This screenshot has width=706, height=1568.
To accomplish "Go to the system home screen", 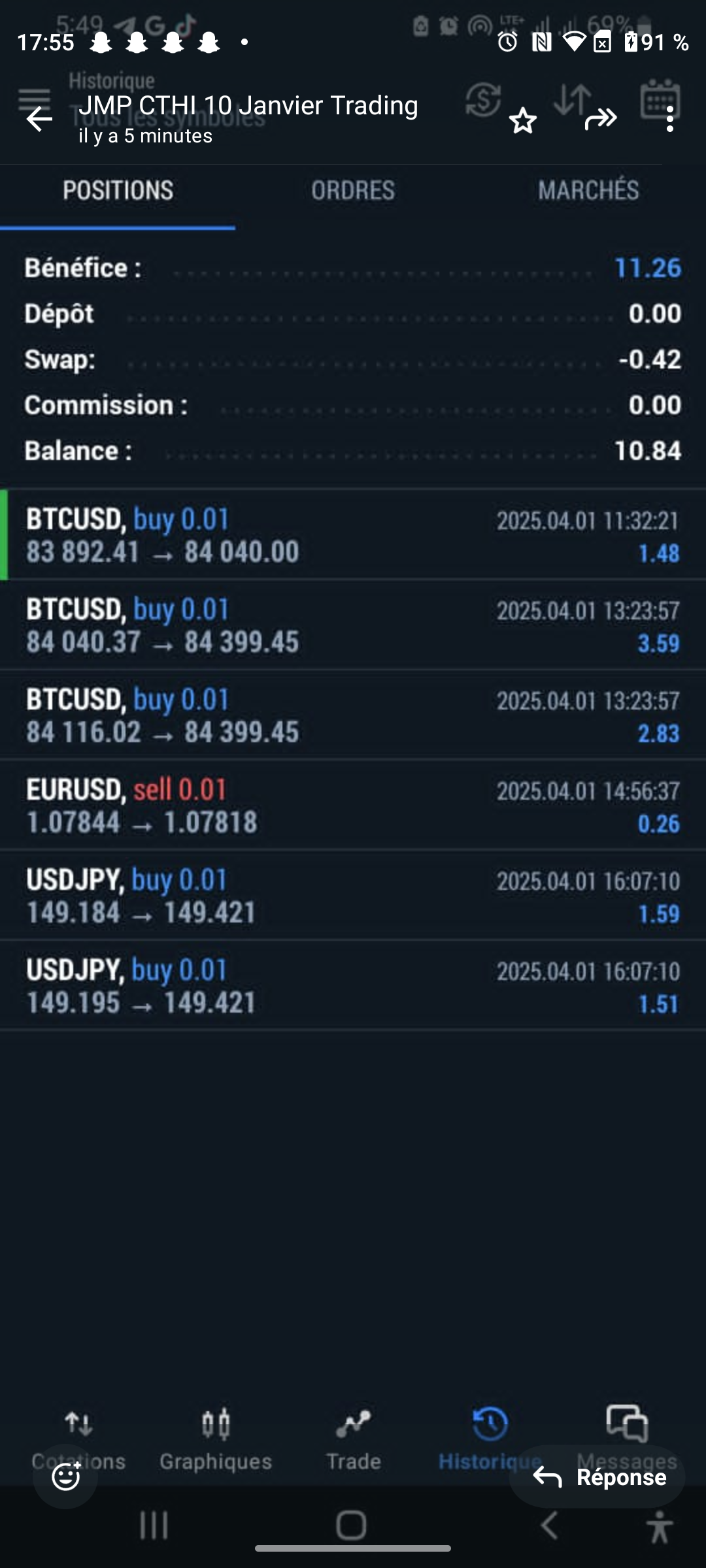I will coord(352,1526).
